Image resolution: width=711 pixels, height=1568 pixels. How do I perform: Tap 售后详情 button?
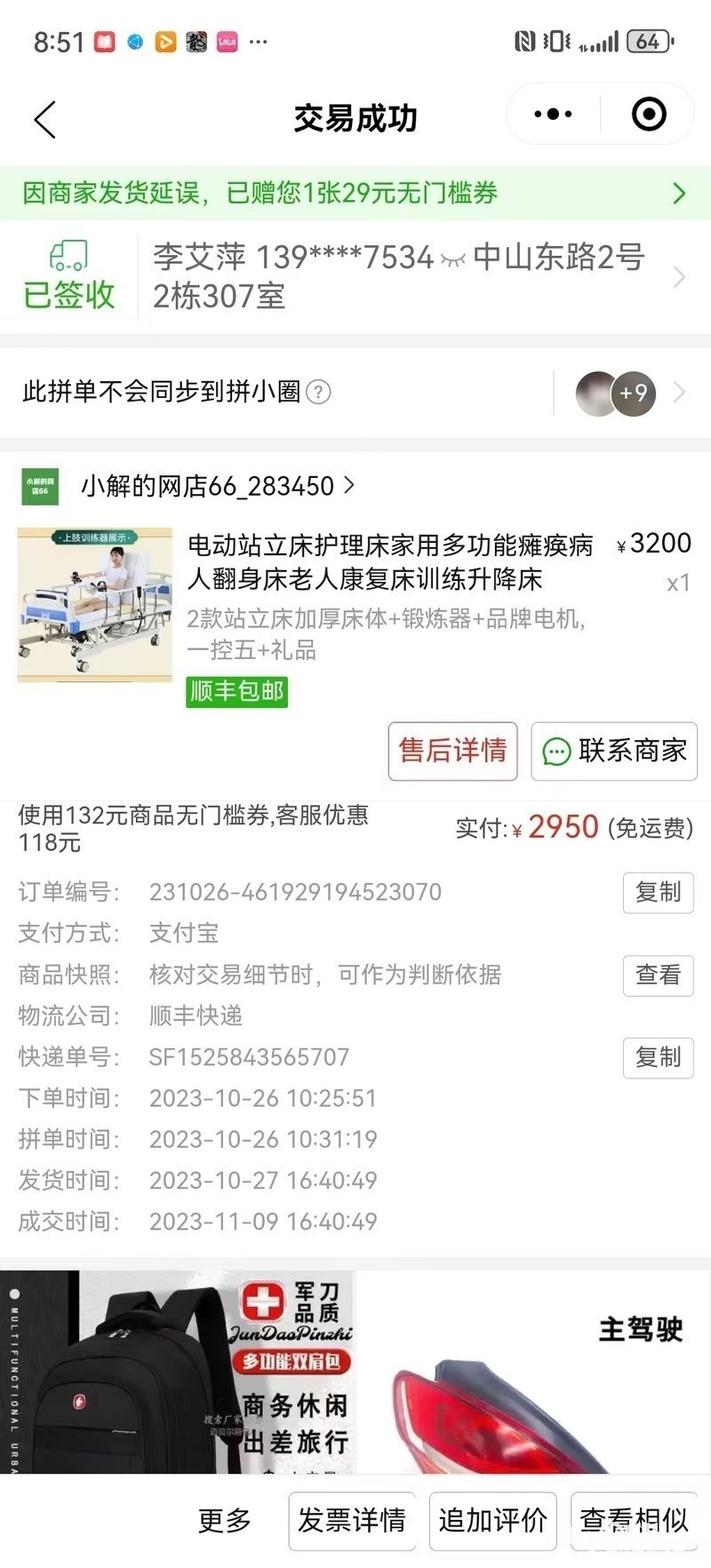coord(452,752)
